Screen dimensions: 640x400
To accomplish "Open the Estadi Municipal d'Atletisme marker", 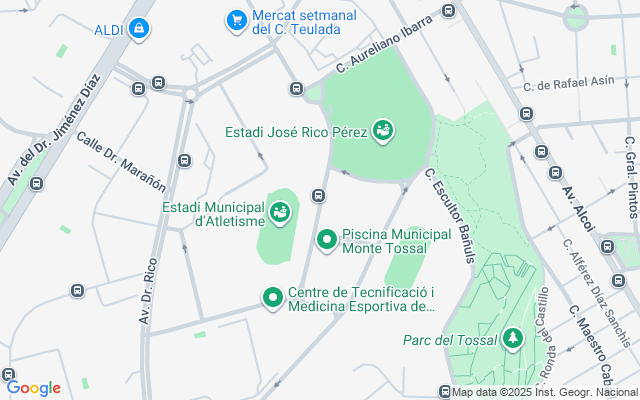I will pos(280,213).
